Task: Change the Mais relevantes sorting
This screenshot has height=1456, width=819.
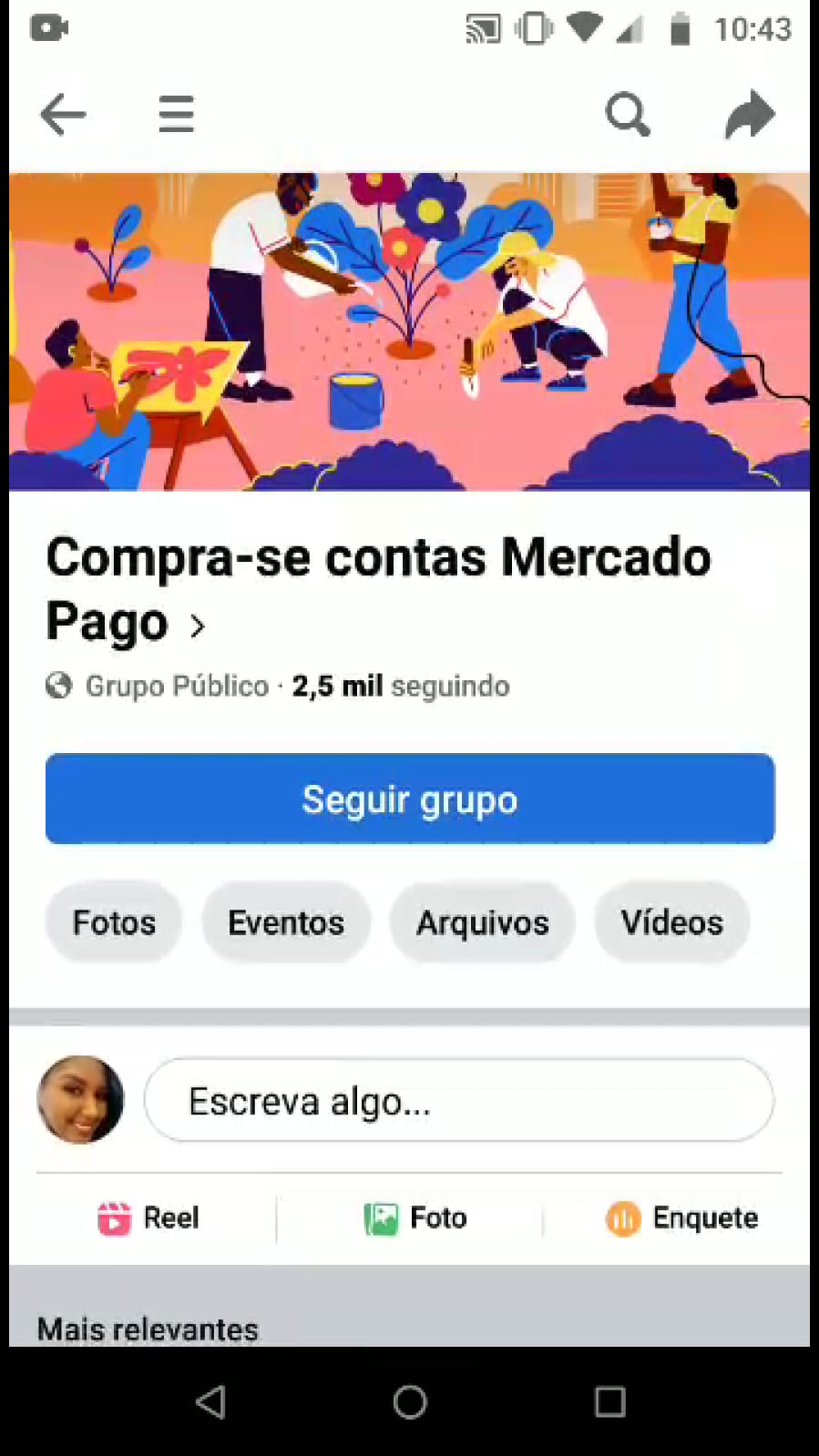Action: [148, 1329]
